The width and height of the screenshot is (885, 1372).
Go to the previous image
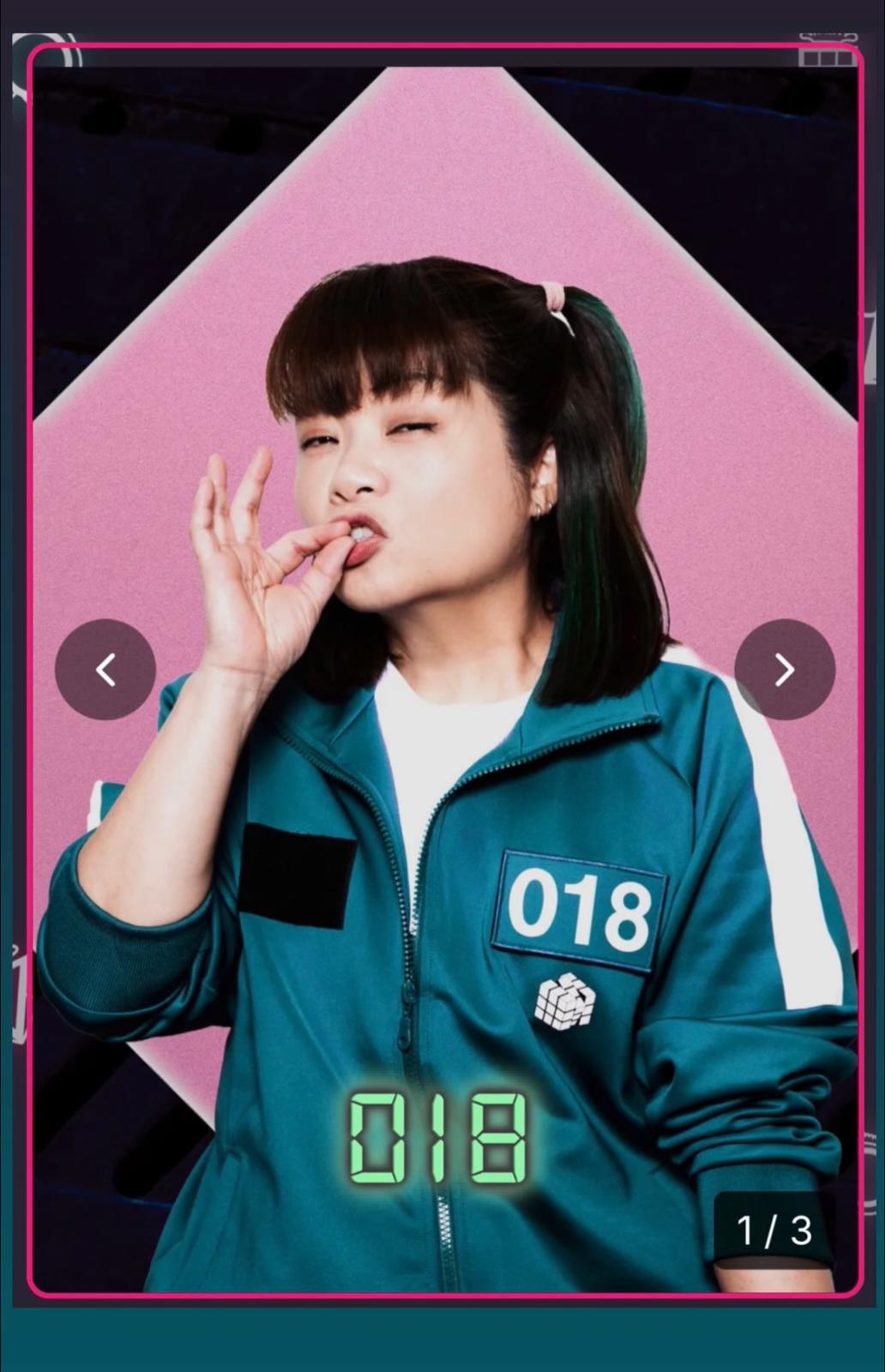coord(105,670)
